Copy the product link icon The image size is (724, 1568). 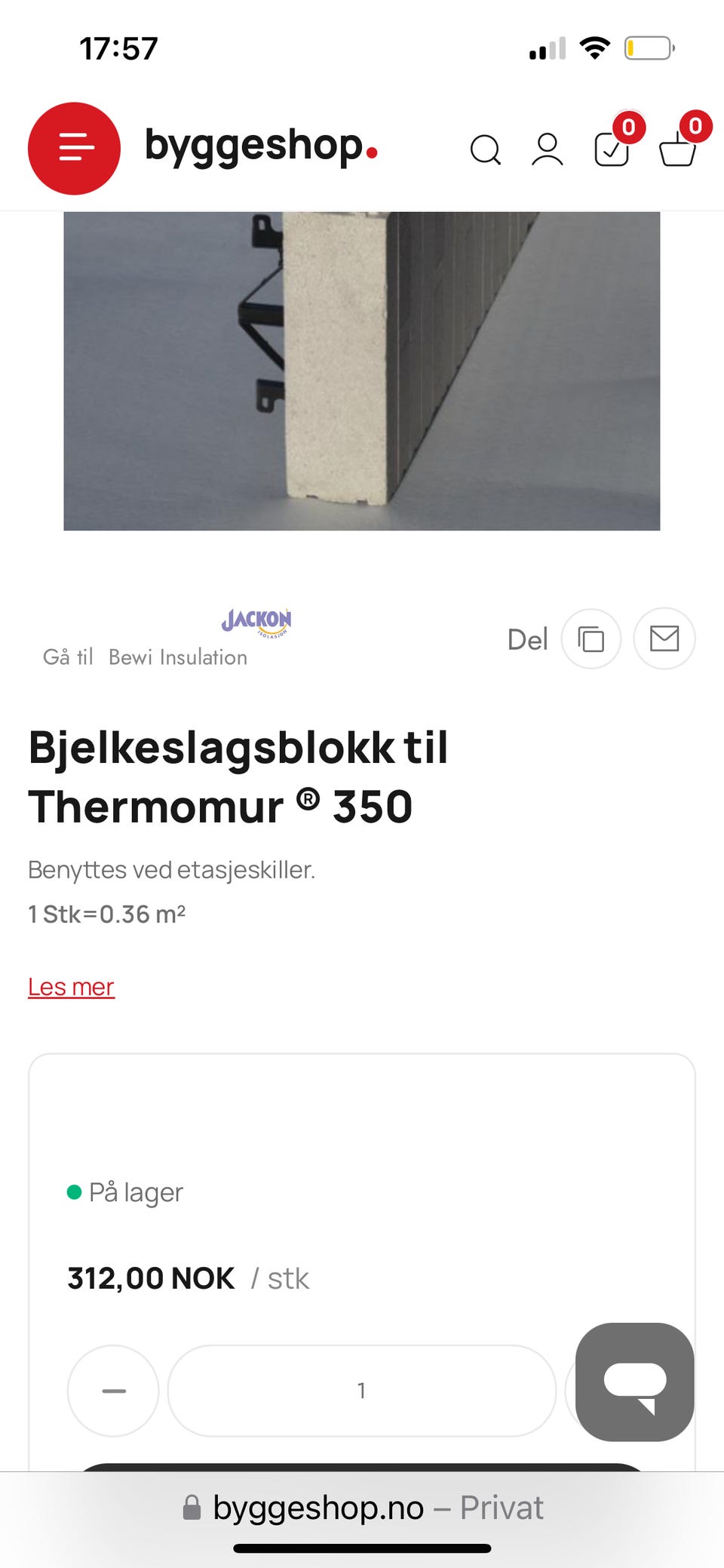[x=591, y=638]
